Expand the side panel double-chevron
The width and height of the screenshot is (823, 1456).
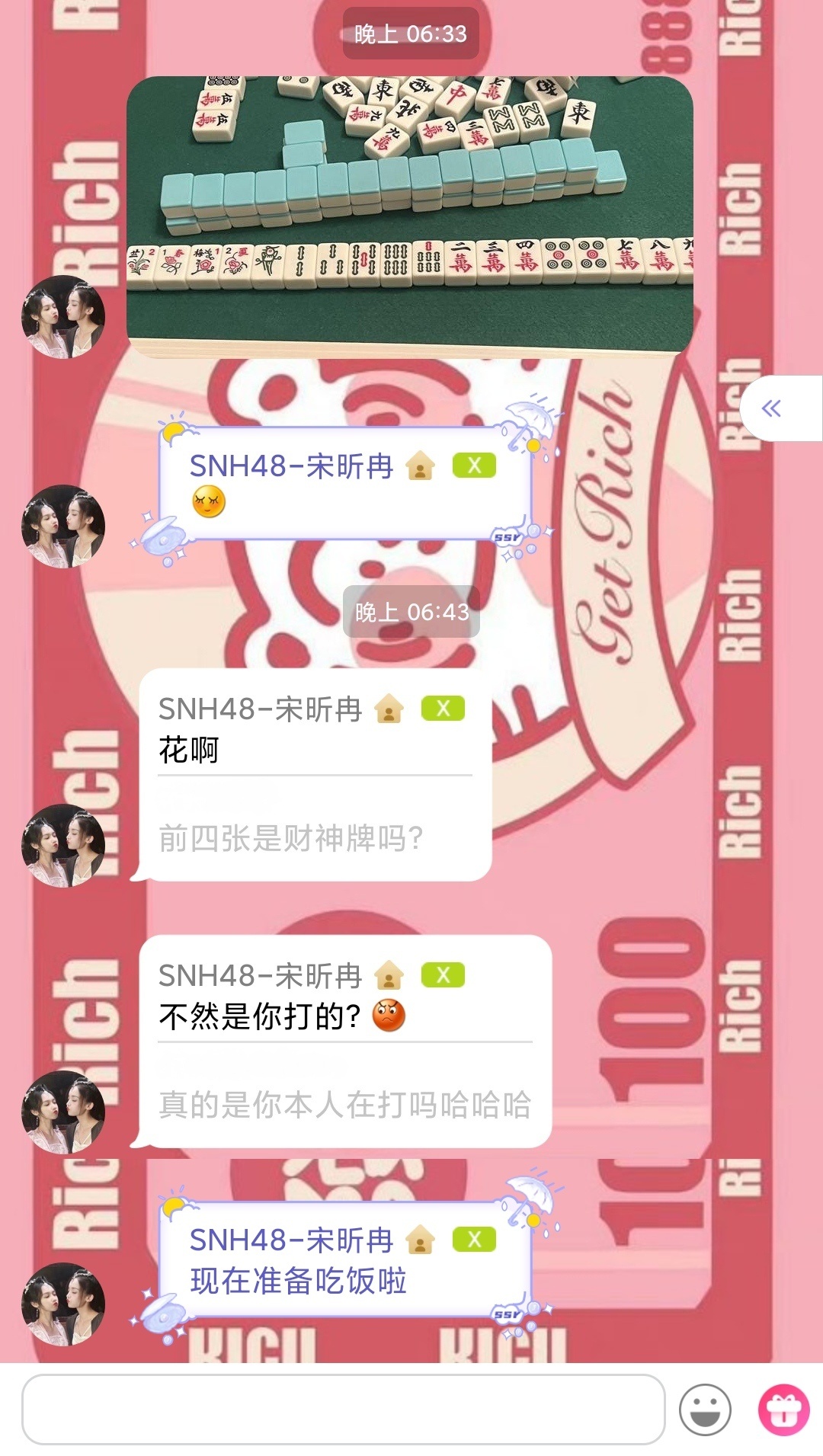pyautogui.click(x=772, y=408)
